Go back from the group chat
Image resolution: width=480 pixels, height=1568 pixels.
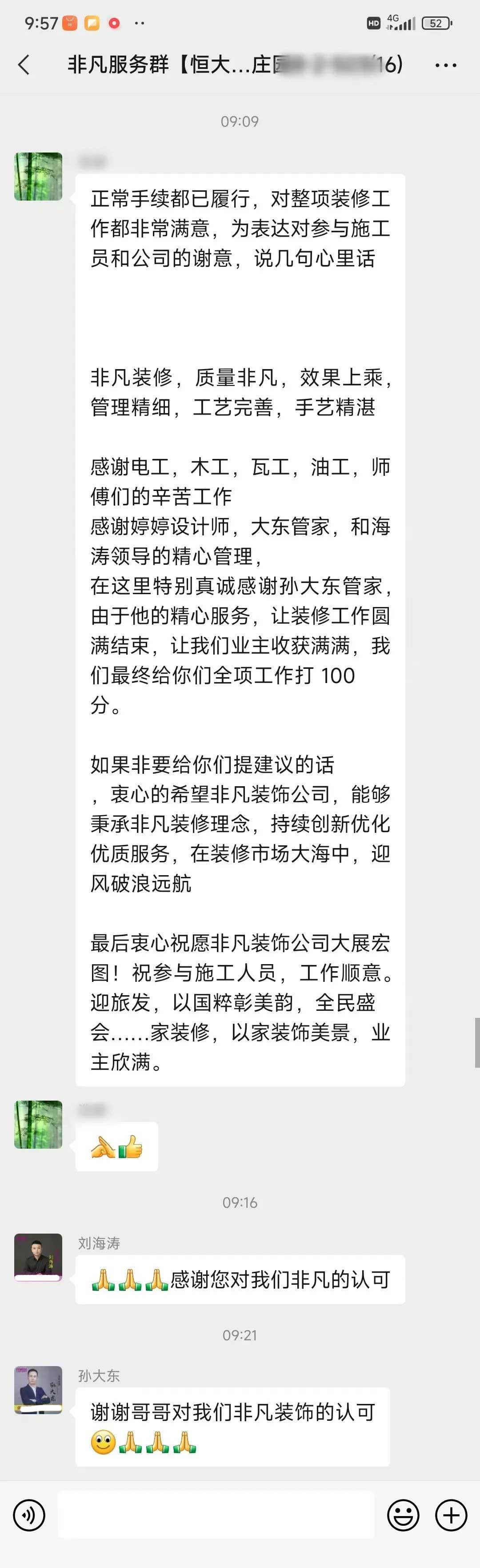click(x=24, y=64)
